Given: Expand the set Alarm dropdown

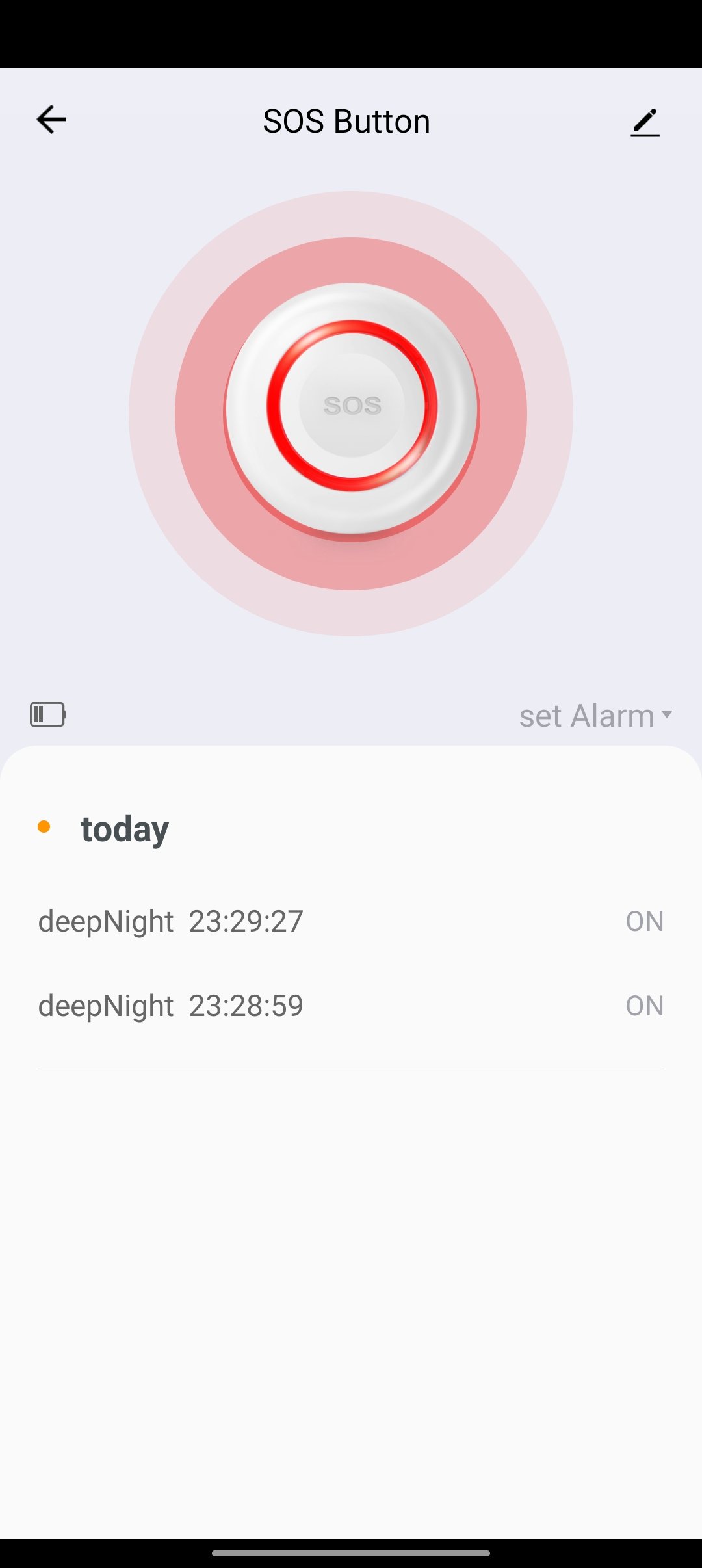Looking at the screenshot, I should coord(595,716).
